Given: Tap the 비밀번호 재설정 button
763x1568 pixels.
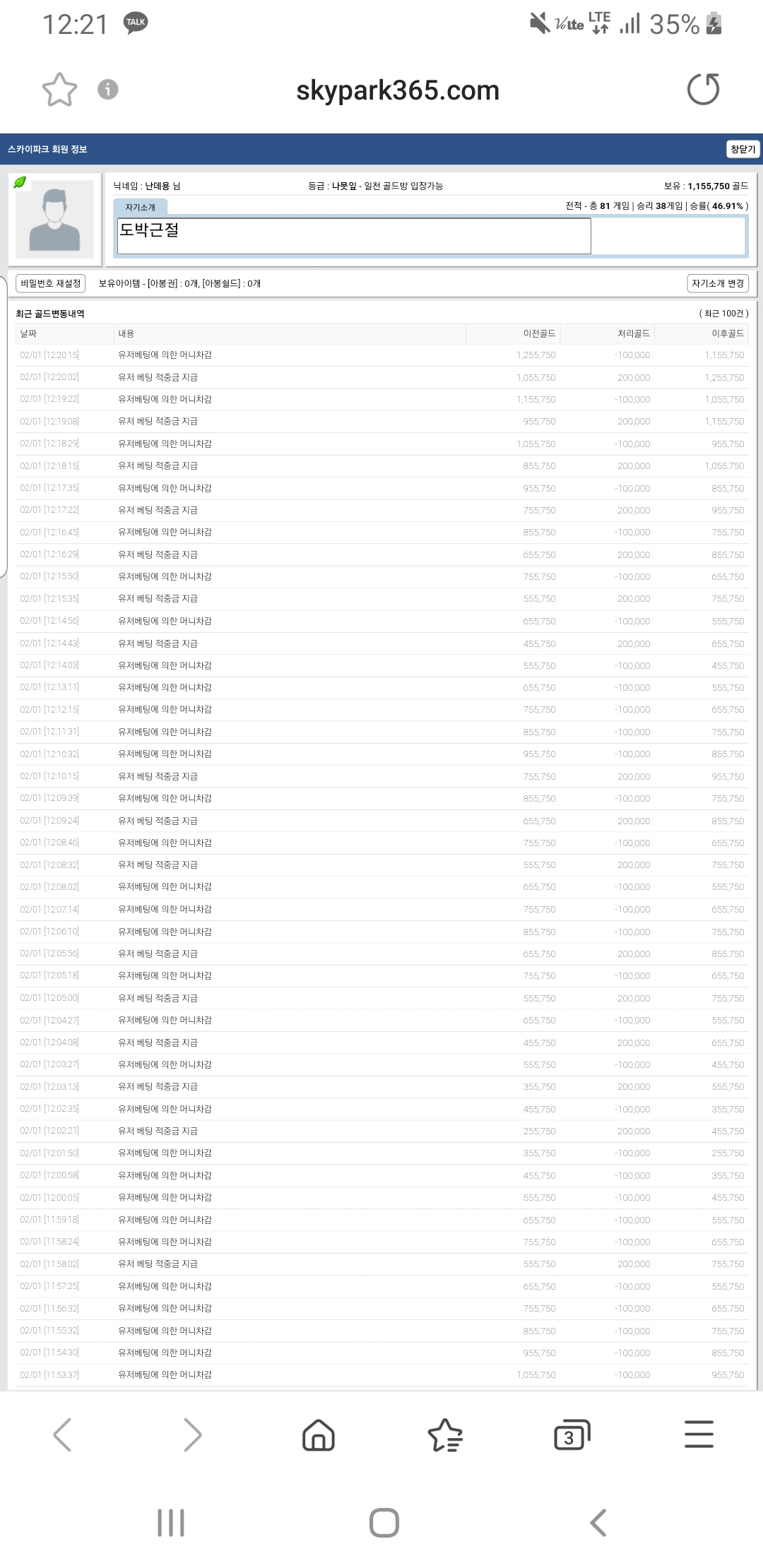Looking at the screenshot, I should point(51,283).
